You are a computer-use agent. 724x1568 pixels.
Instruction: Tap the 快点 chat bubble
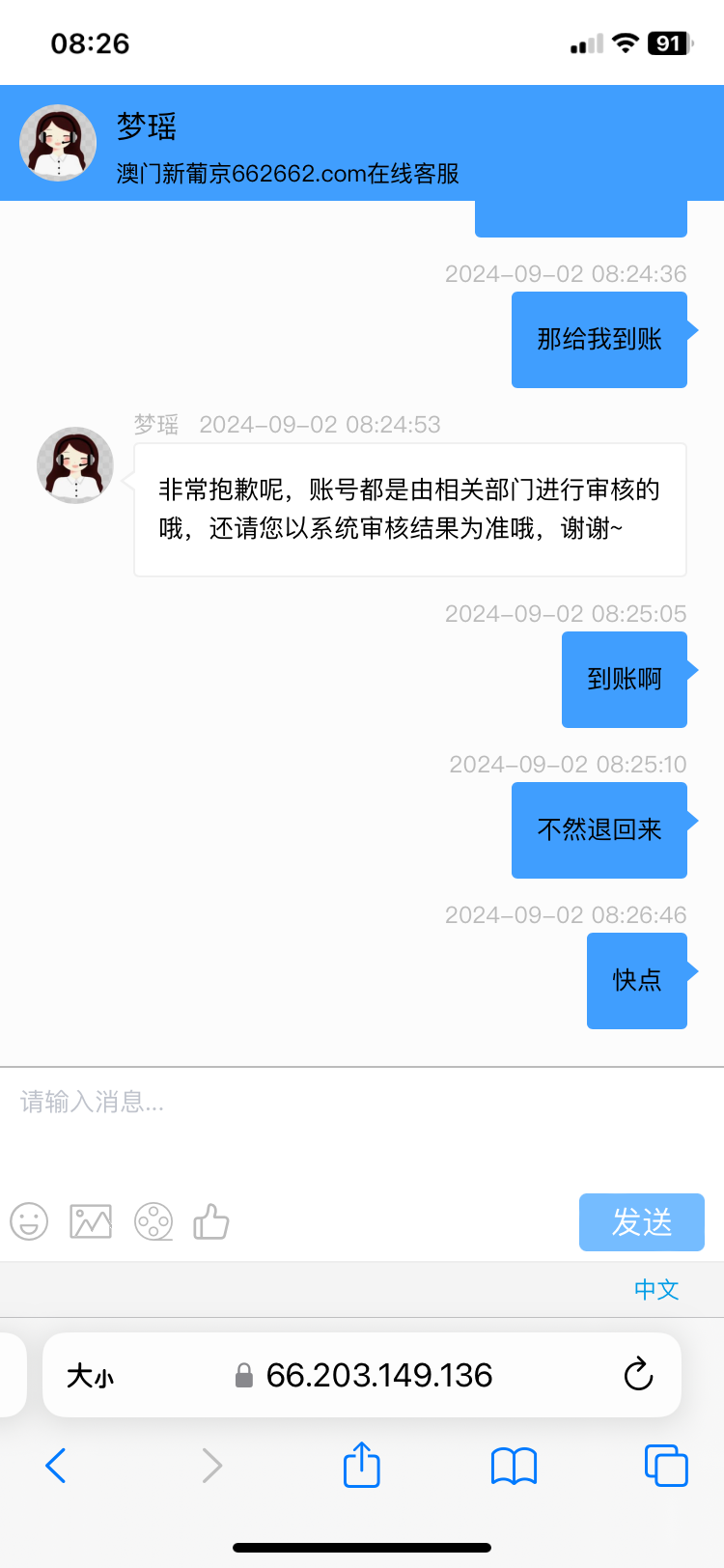(x=636, y=980)
